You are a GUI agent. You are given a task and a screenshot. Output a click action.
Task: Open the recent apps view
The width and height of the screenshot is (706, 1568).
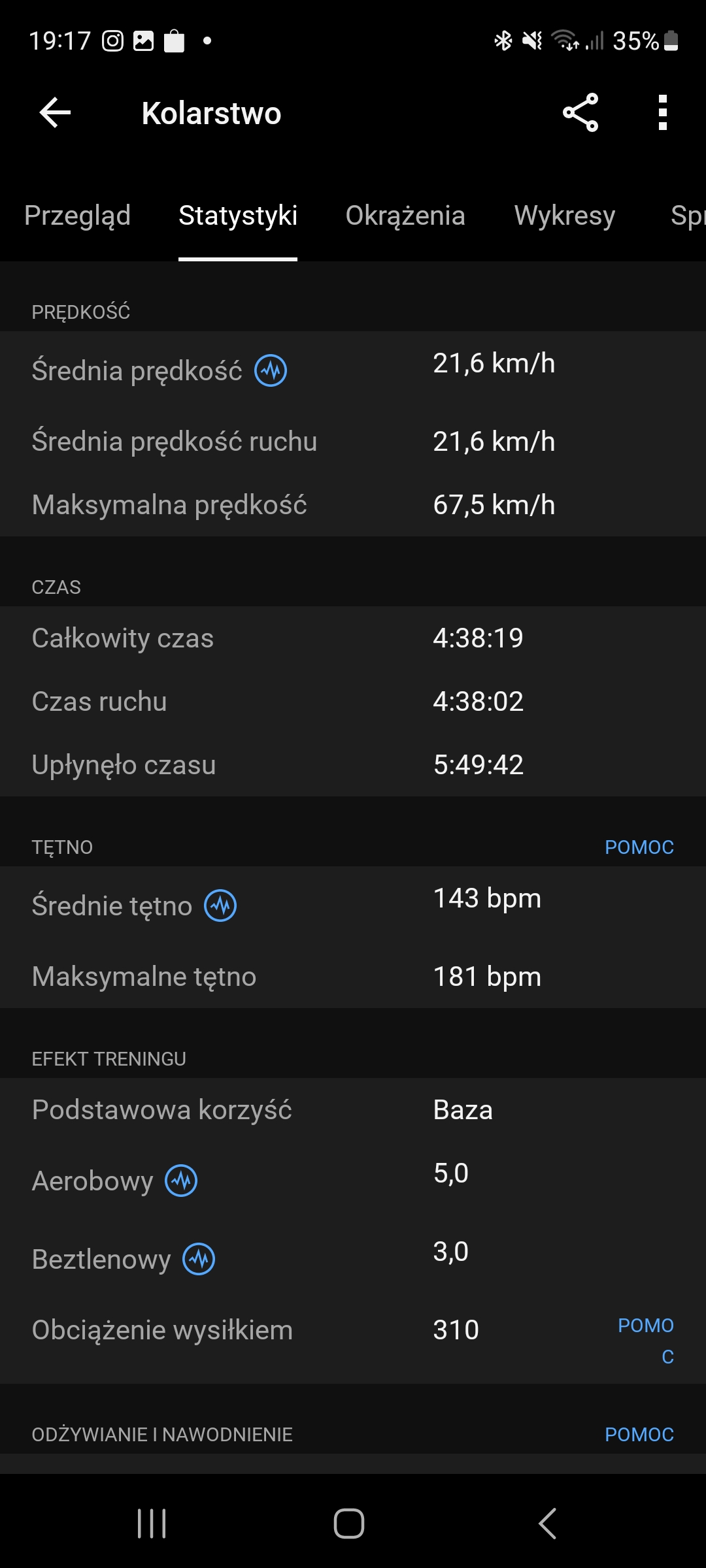click(x=152, y=1524)
